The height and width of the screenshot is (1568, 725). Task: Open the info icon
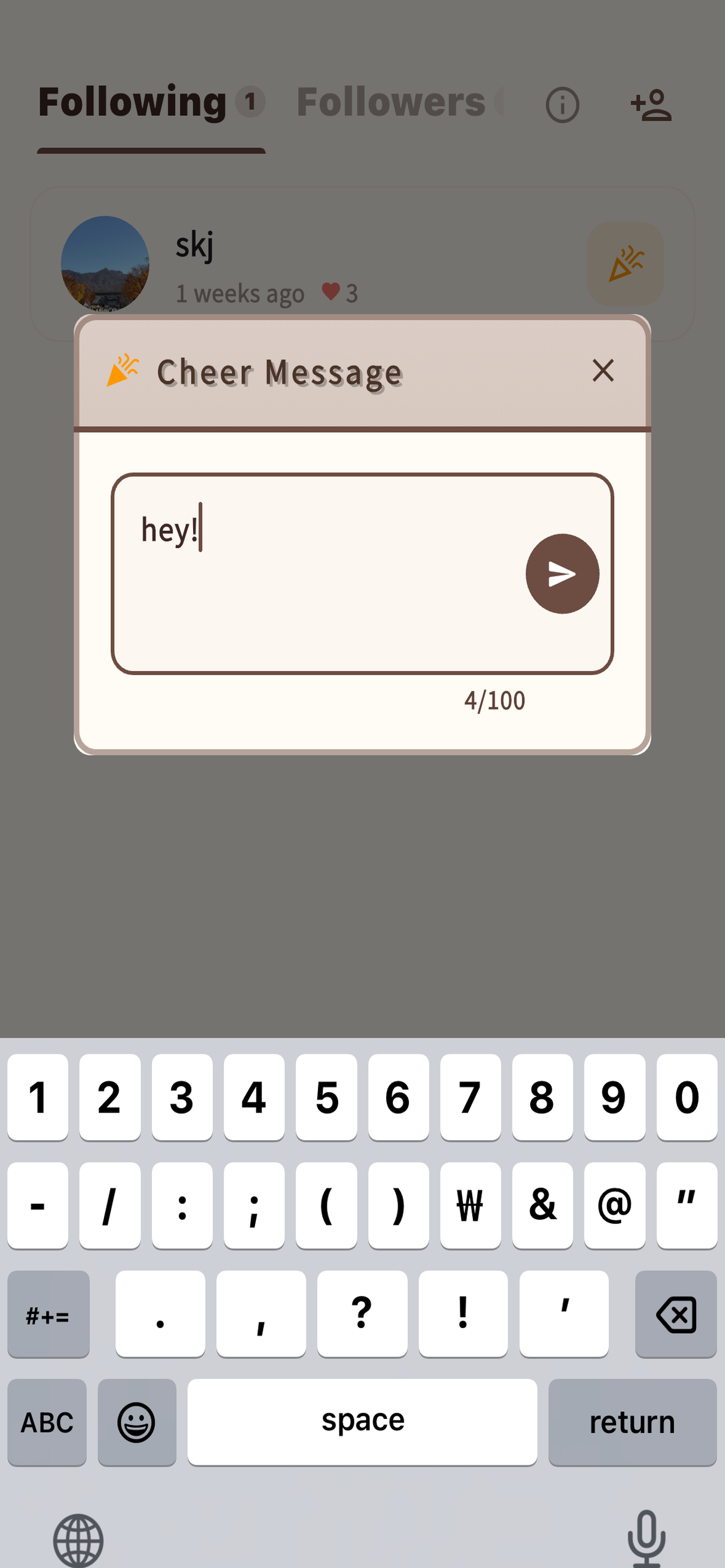[562, 106]
